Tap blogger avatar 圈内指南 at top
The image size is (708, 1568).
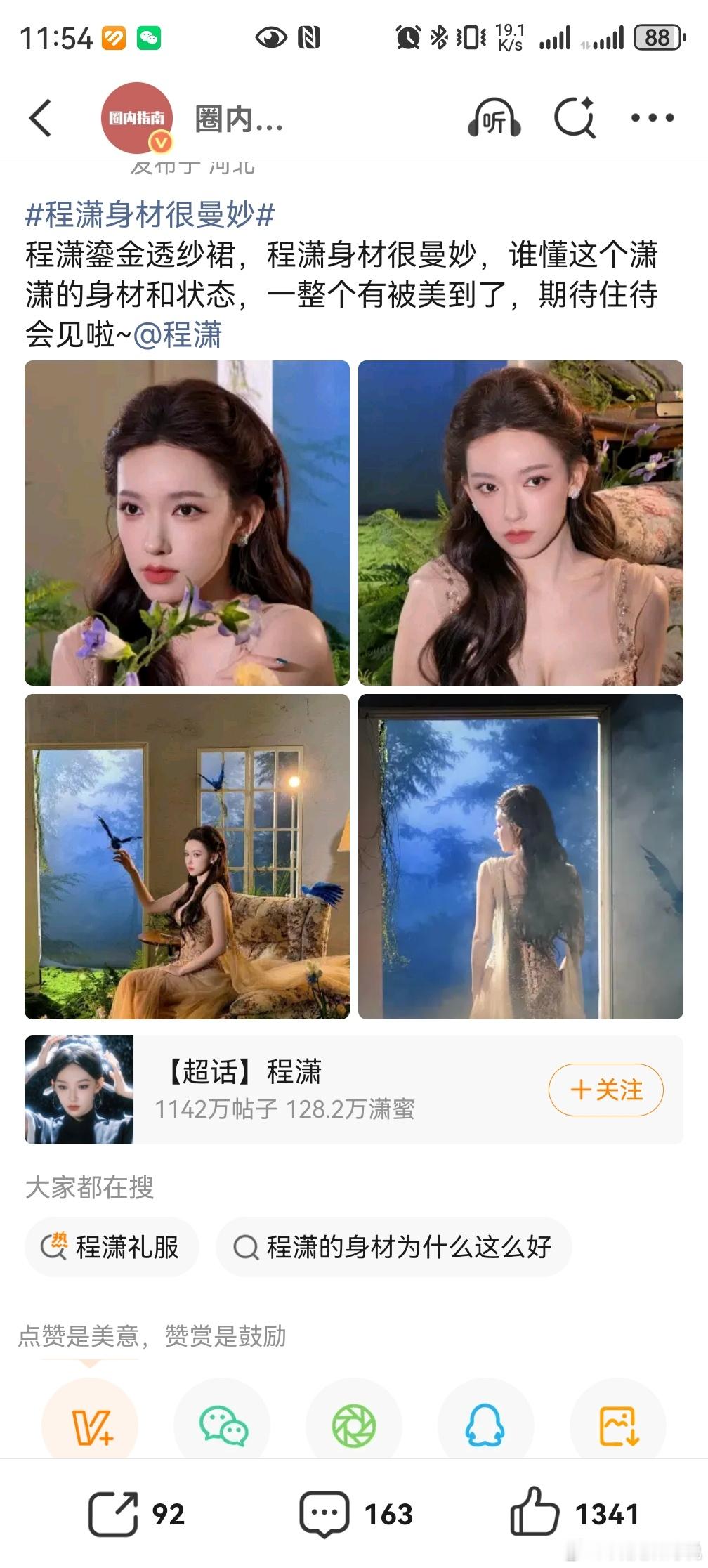coord(138,119)
